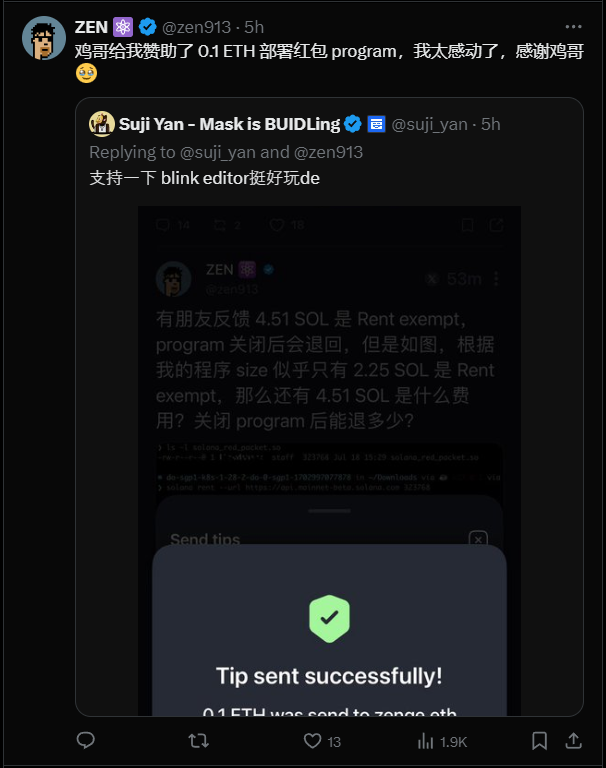The width and height of the screenshot is (606, 768).
Task: Open @zen913 profile handle
Action: click(x=199, y=27)
